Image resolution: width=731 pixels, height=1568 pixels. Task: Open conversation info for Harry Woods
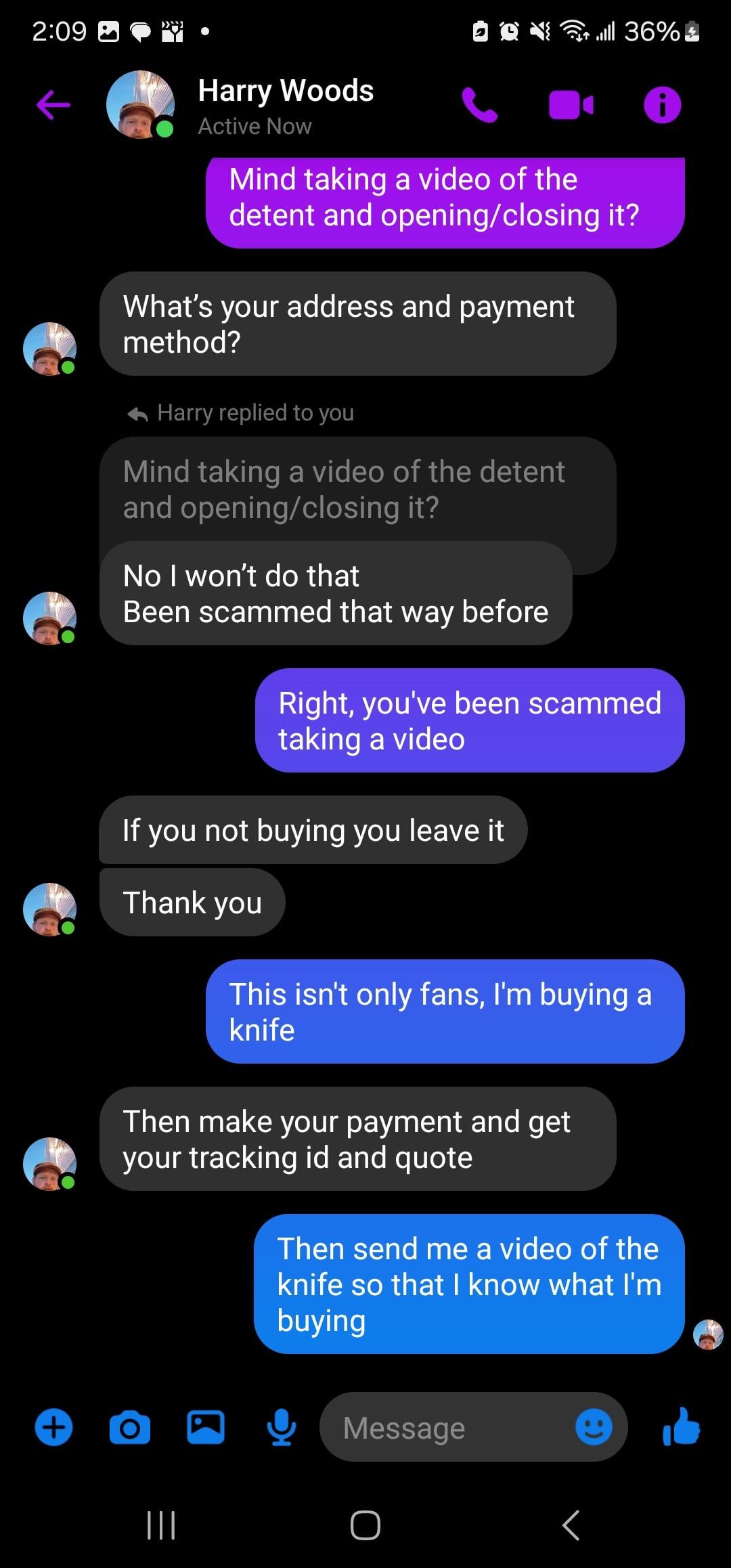(662, 105)
